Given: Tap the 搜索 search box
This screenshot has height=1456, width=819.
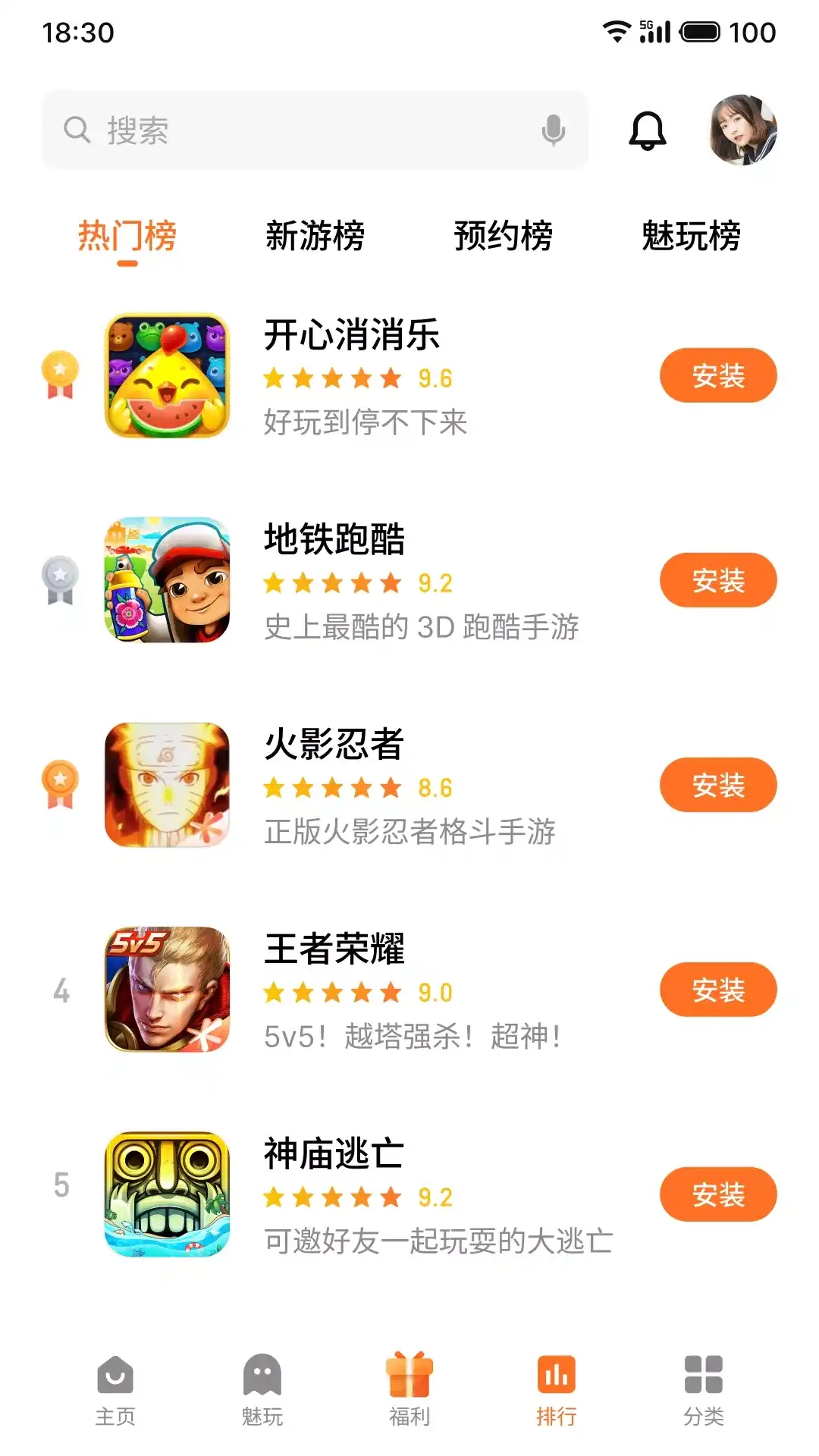Looking at the screenshot, I should click(x=303, y=130).
